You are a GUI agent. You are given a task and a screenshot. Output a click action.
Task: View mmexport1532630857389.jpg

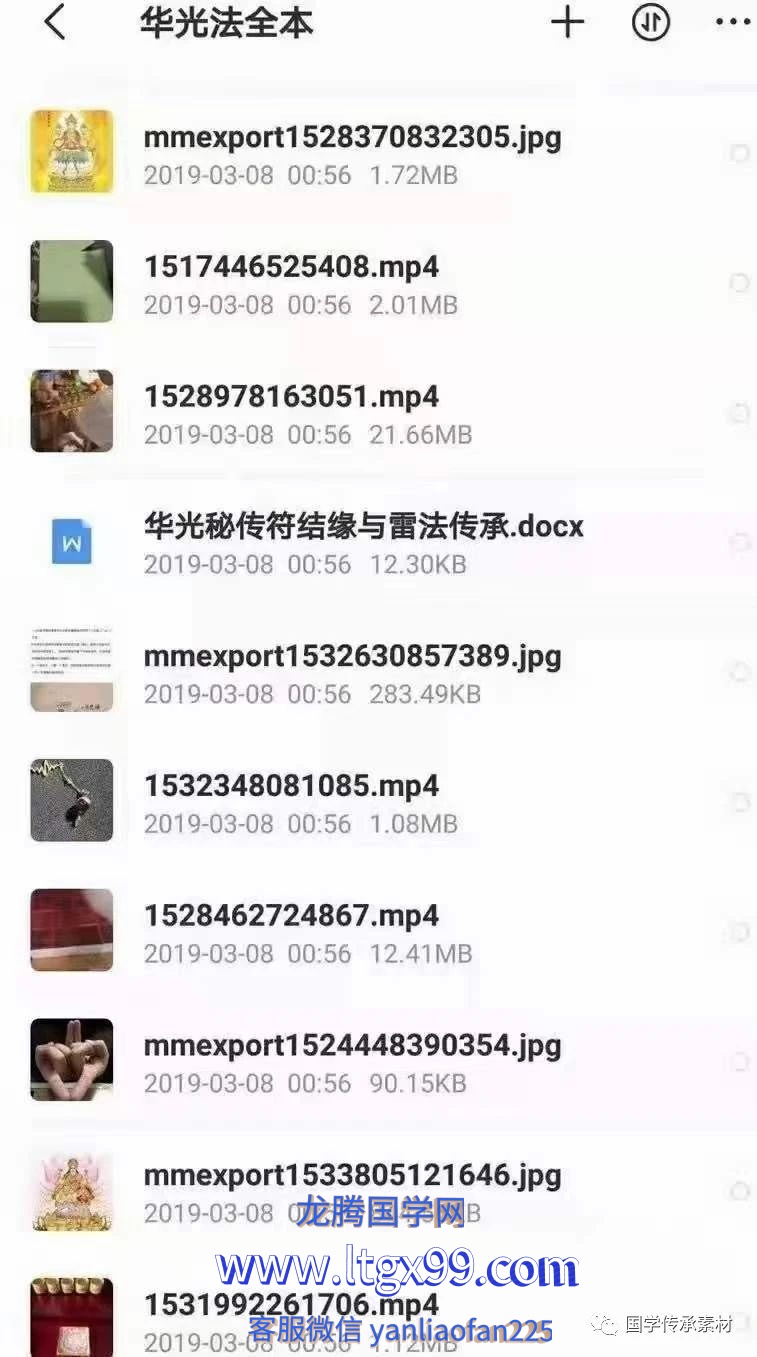tap(352, 657)
